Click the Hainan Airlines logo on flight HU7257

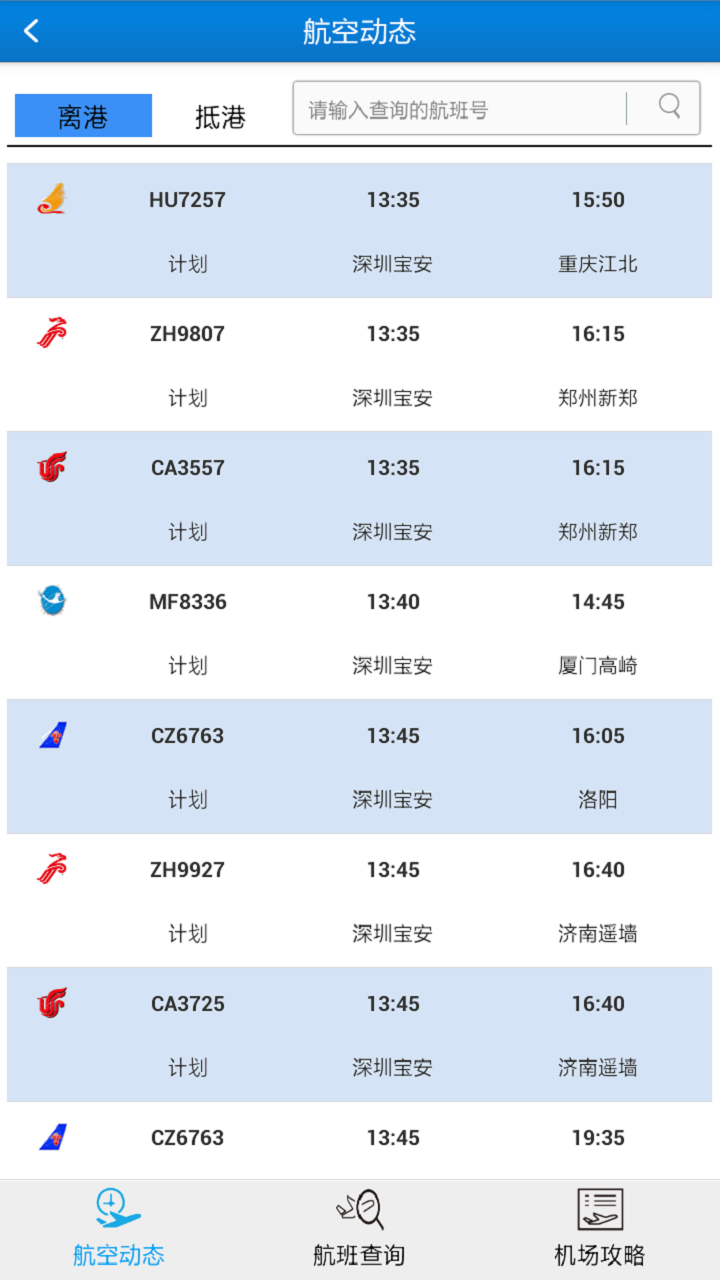point(52,199)
